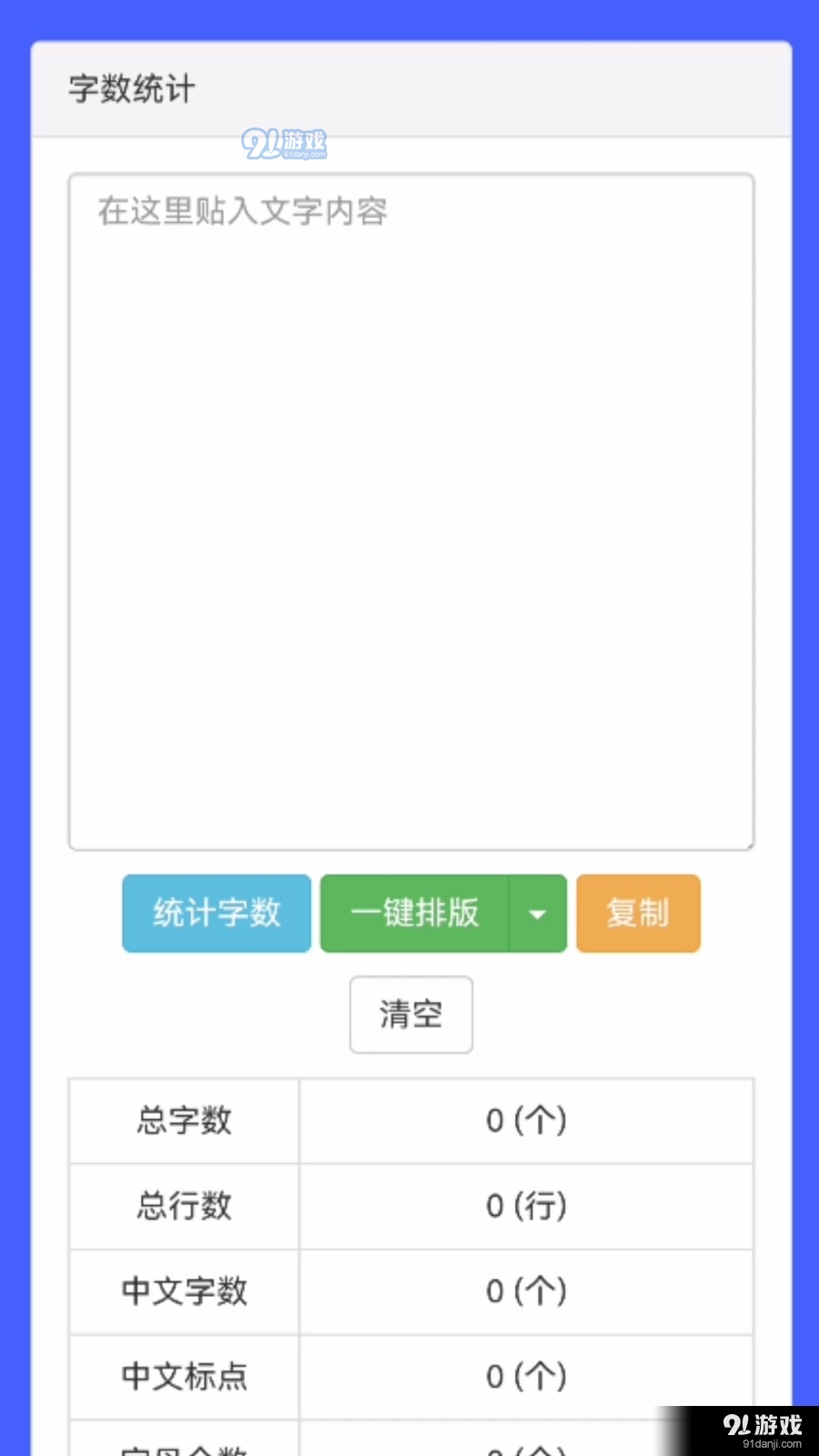Viewport: 819px width, 1456px height.
Task: Click the Chinese character count value cell
Action: [x=528, y=1291]
